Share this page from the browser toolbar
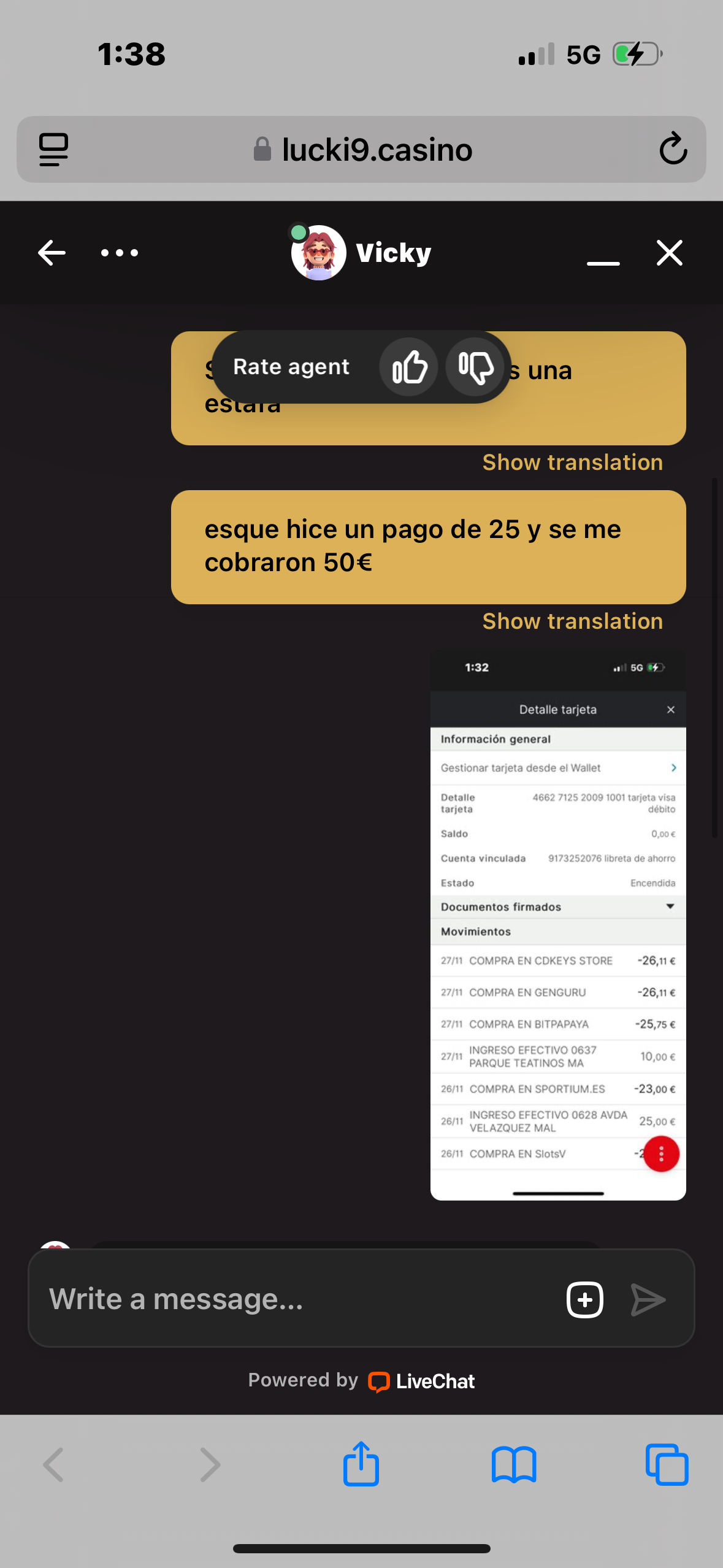The height and width of the screenshot is (1568, 723). tap(361, 1464)
